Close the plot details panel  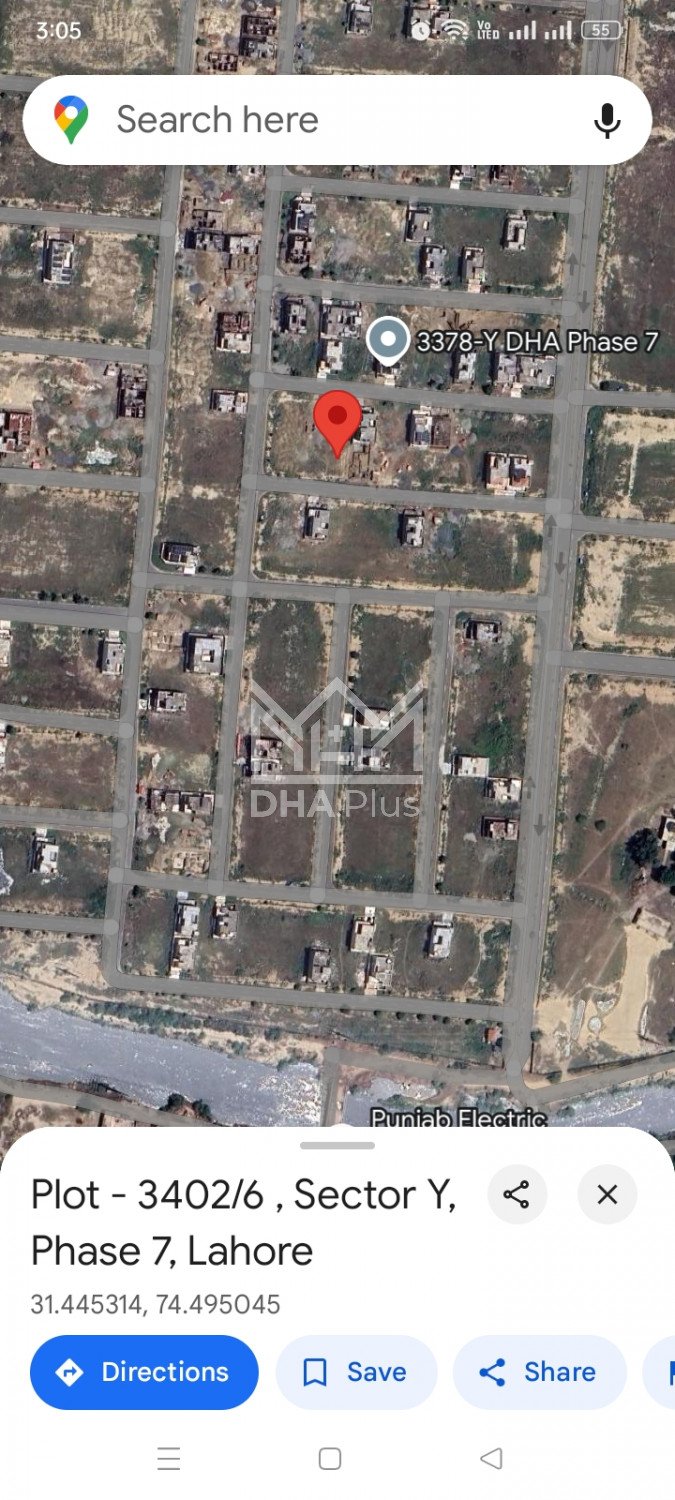click(607, 1194)
